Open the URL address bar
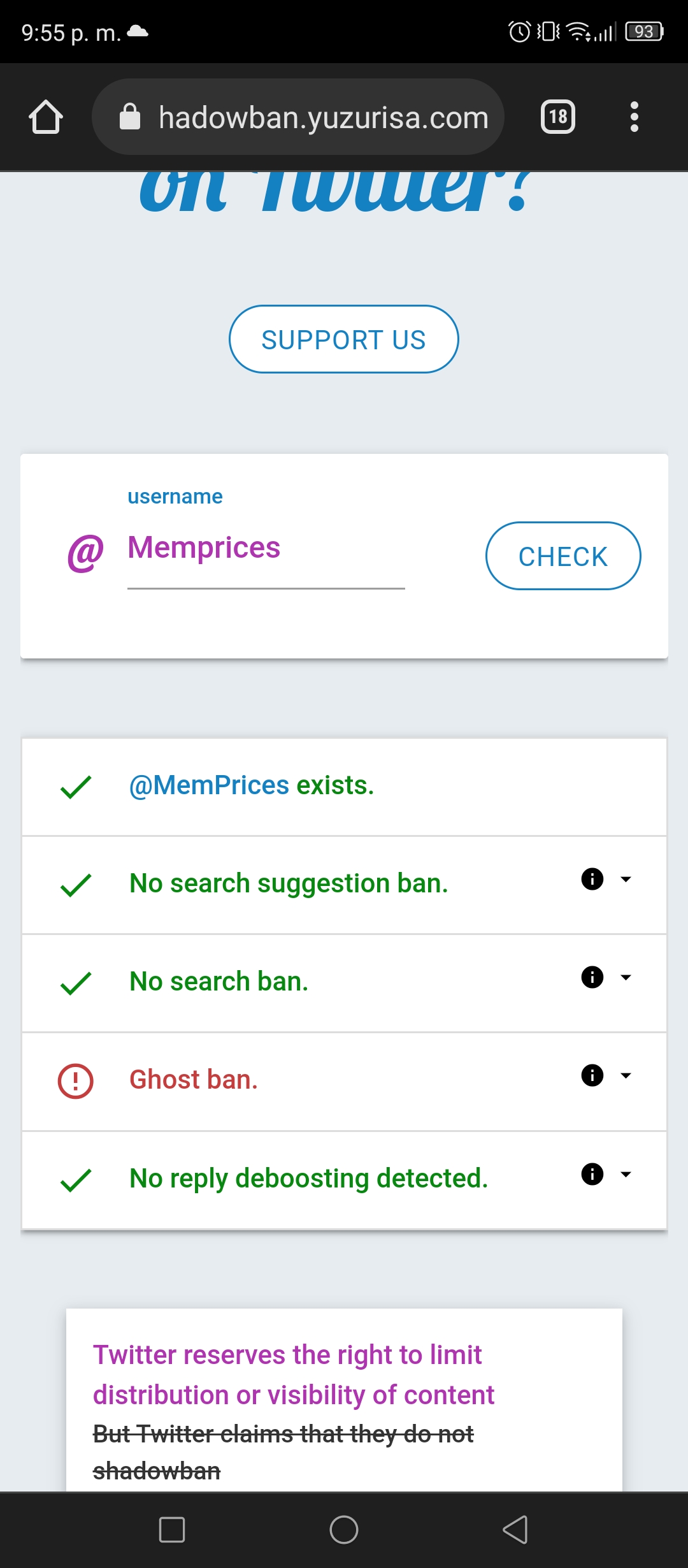This screenshot has height=1568, width=688. click(x=298, y=117)
